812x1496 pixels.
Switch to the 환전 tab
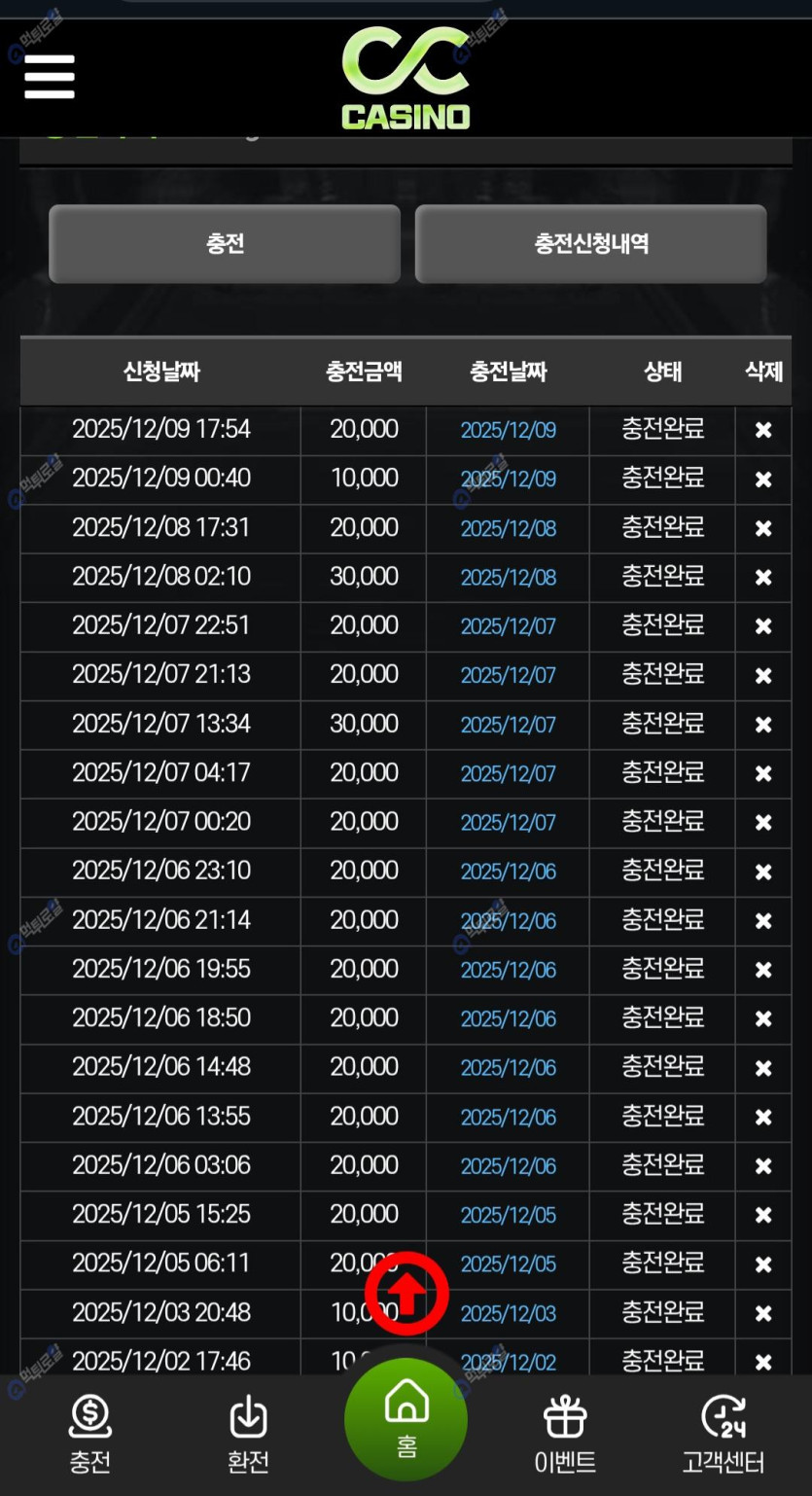[248, 1434]
